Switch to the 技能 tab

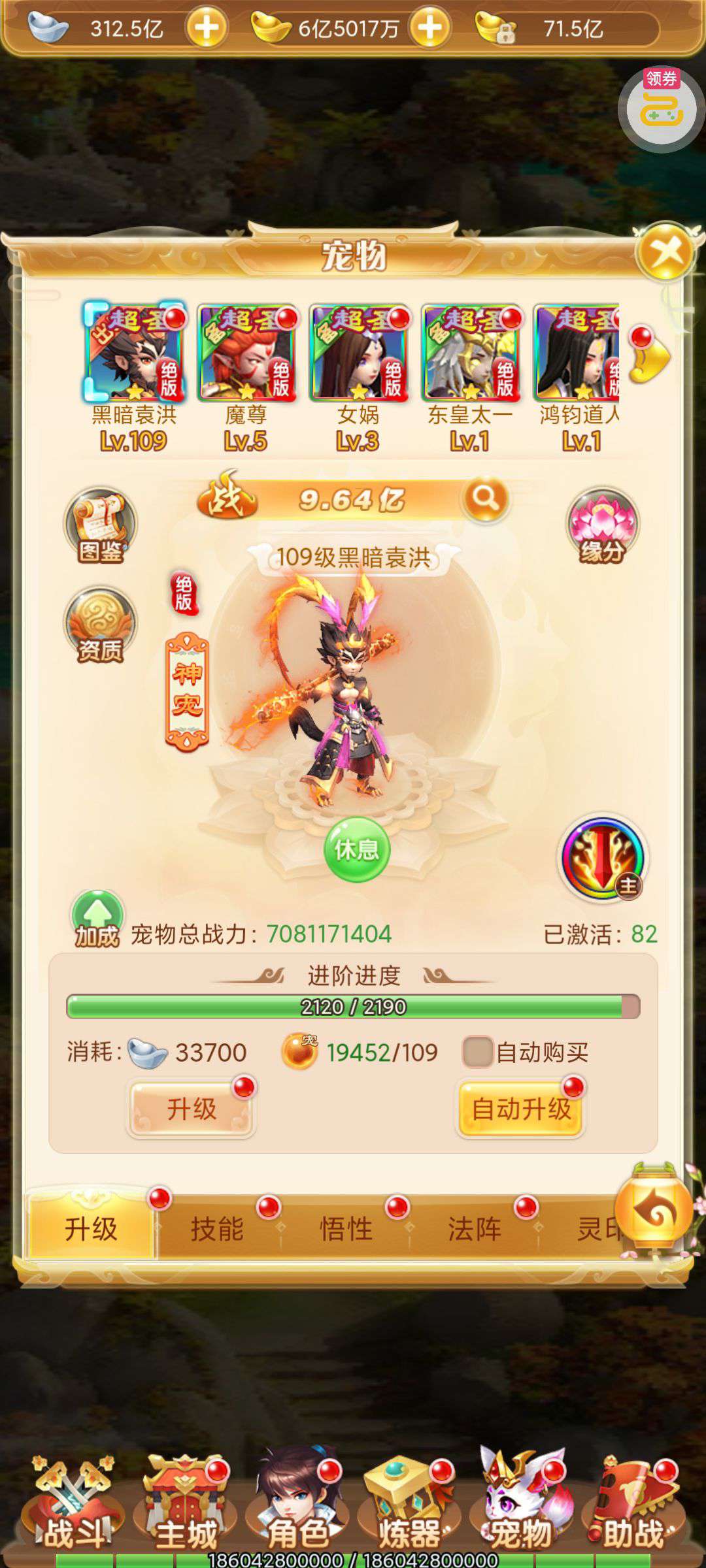pos(217,1230)
